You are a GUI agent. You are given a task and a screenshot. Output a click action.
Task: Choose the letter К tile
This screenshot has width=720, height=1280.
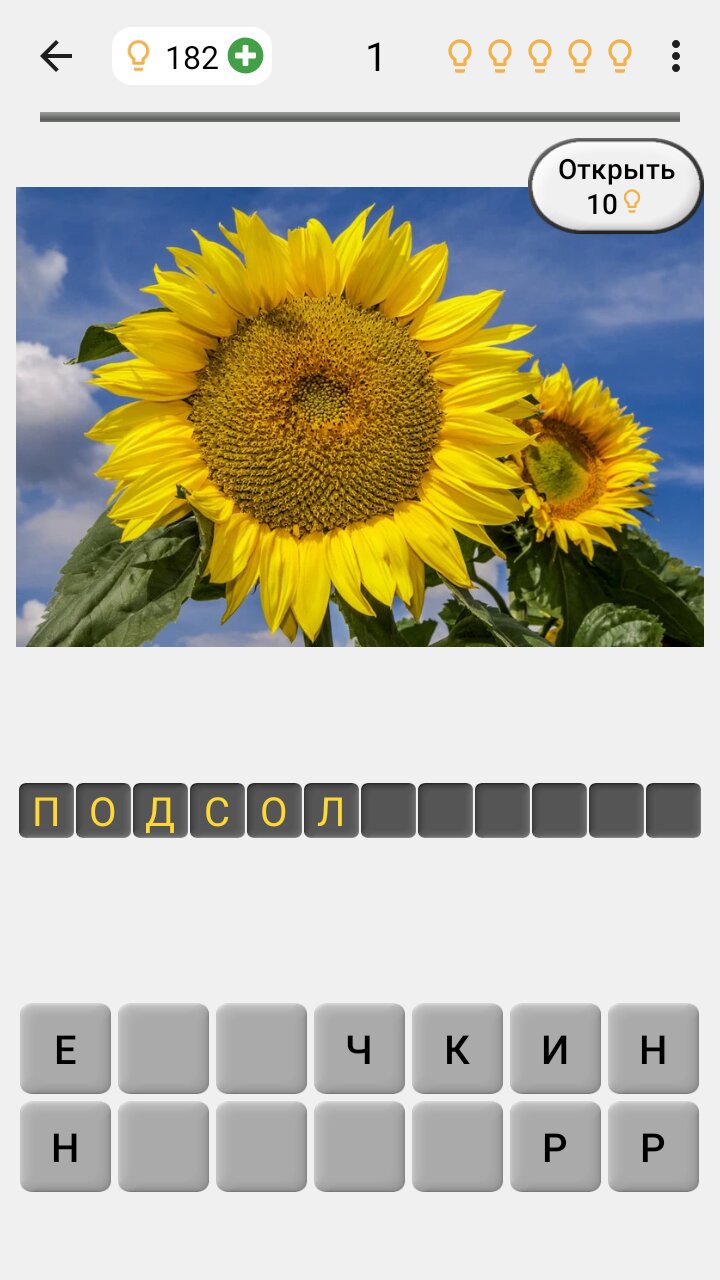click(x=457, y=1049)
